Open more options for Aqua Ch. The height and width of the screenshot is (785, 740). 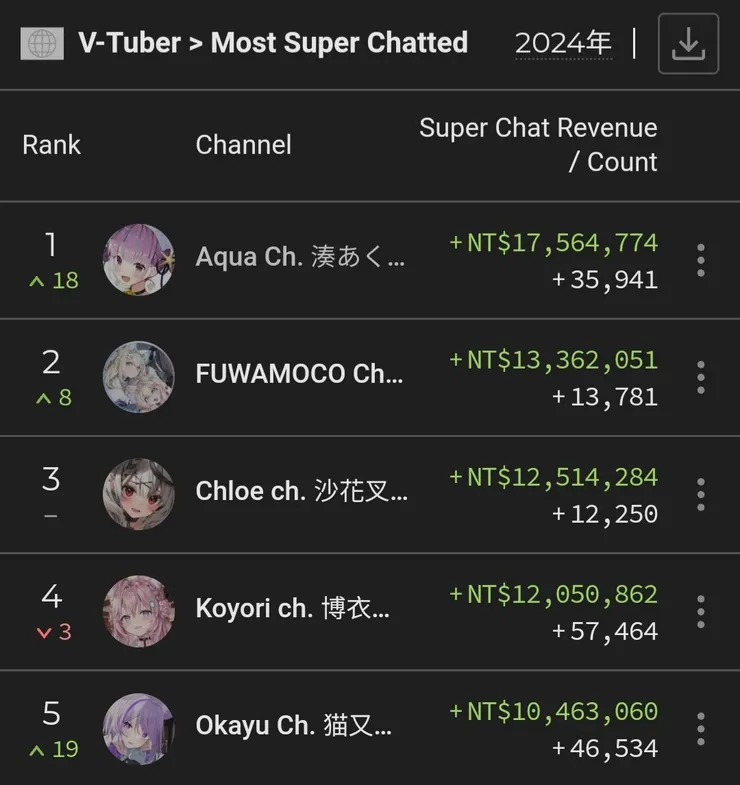[701, 260]
